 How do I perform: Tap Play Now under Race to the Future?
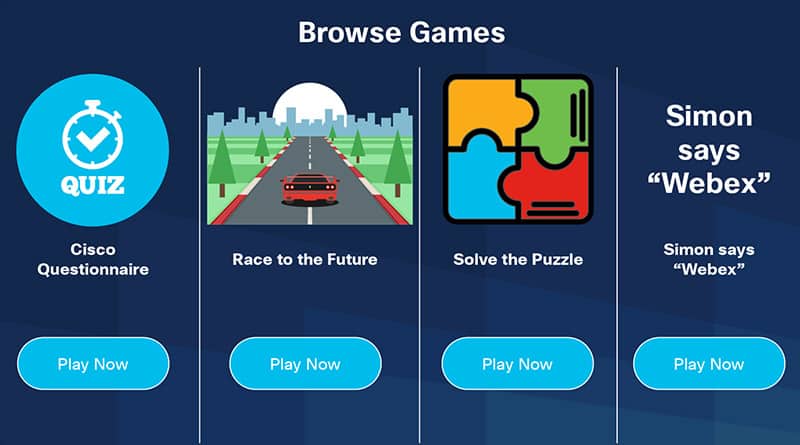pos(305,364)
